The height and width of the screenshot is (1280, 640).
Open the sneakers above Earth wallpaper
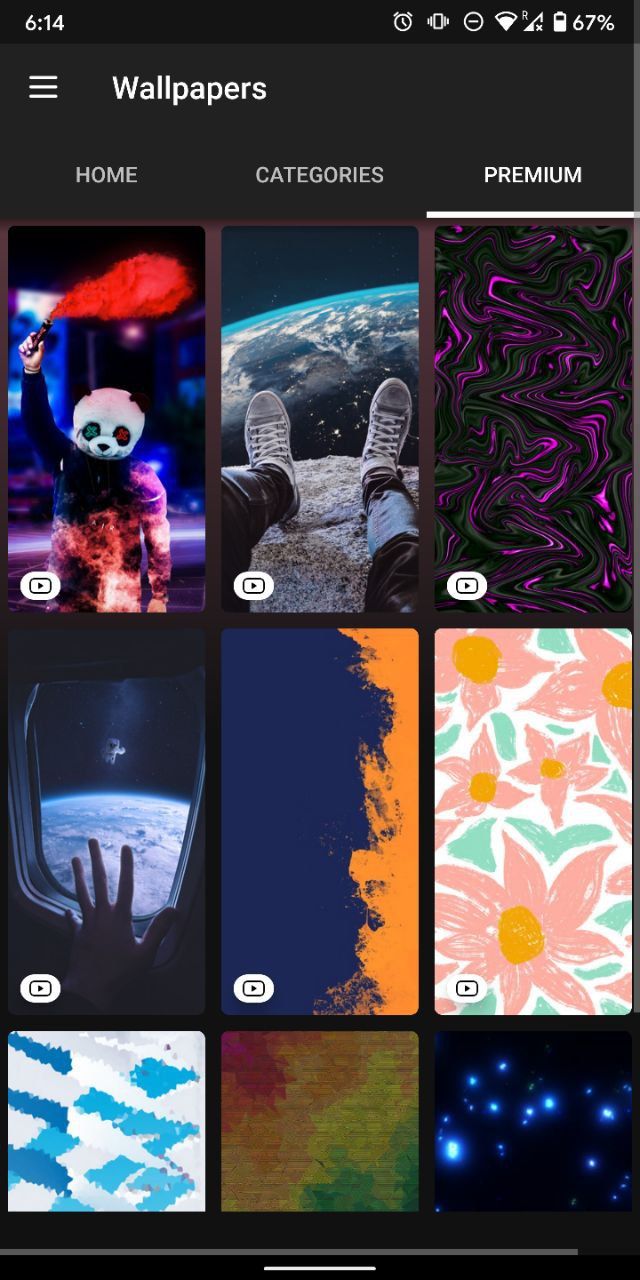pyautogui.click(x=319, y=418)
